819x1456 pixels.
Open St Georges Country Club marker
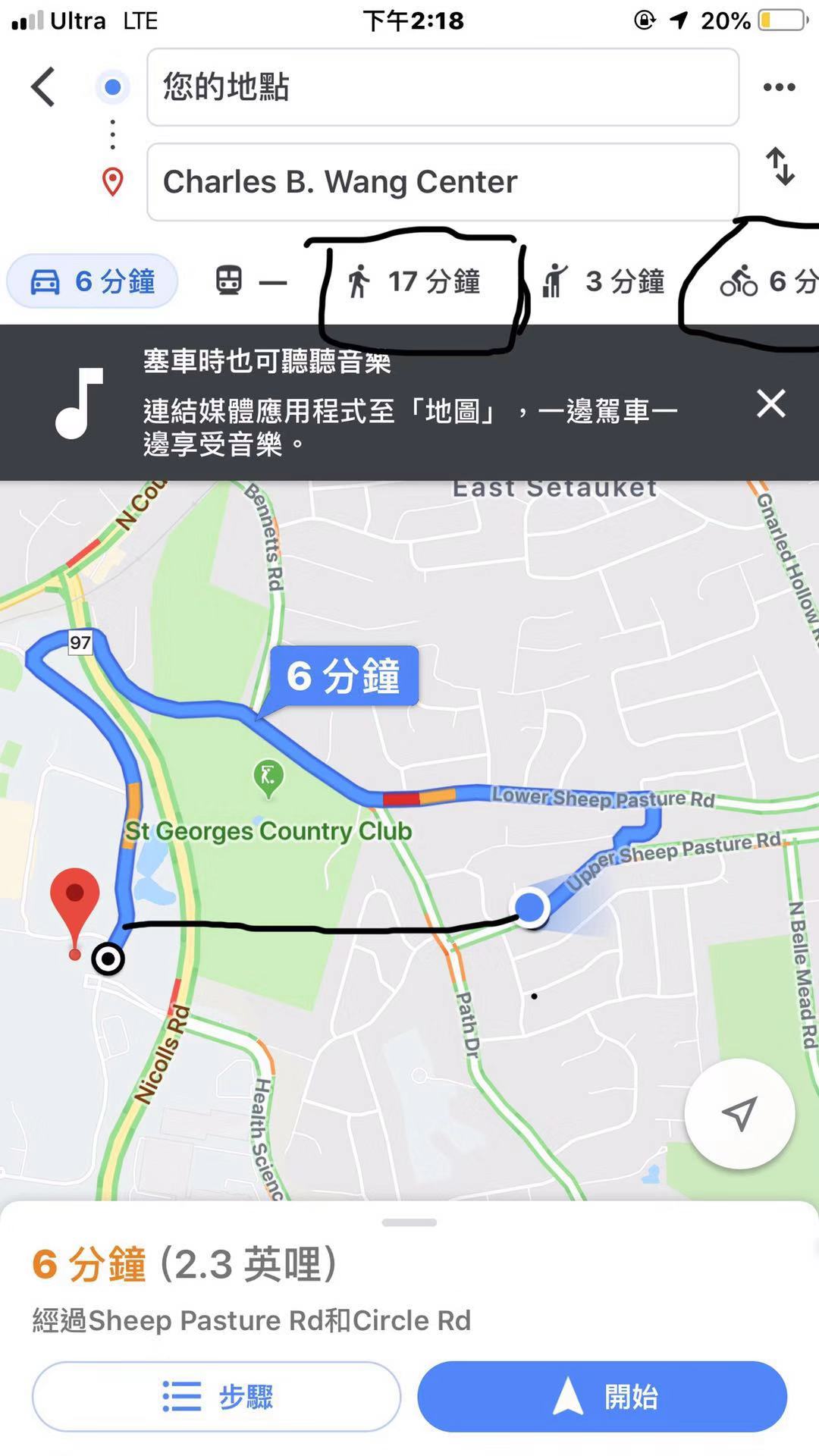pyautogui.click(x=268, y=777)
